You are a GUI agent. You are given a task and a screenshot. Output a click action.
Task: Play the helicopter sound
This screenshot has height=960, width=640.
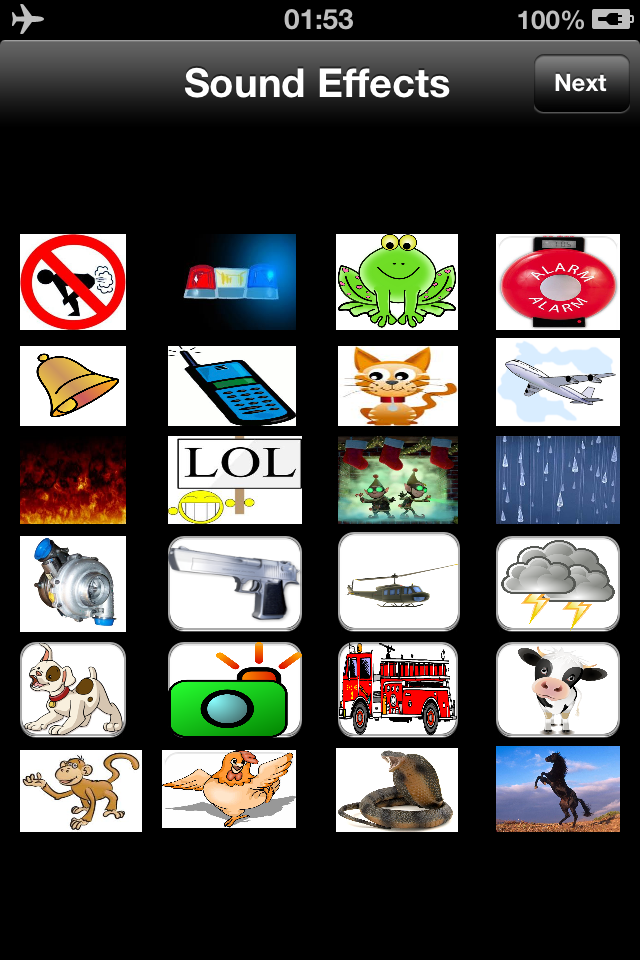398,583
